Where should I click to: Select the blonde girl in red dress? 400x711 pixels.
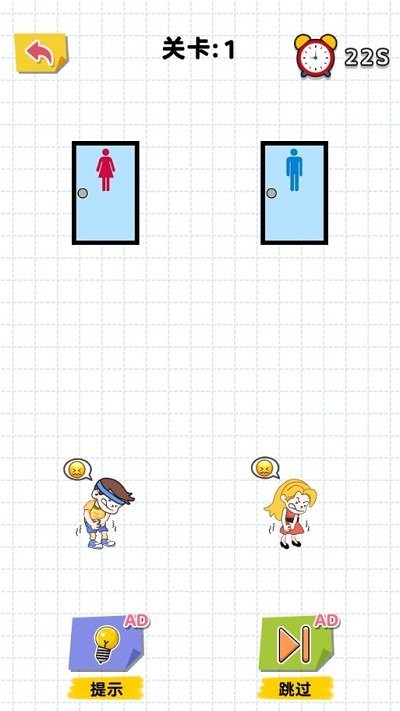click(290, 514)
